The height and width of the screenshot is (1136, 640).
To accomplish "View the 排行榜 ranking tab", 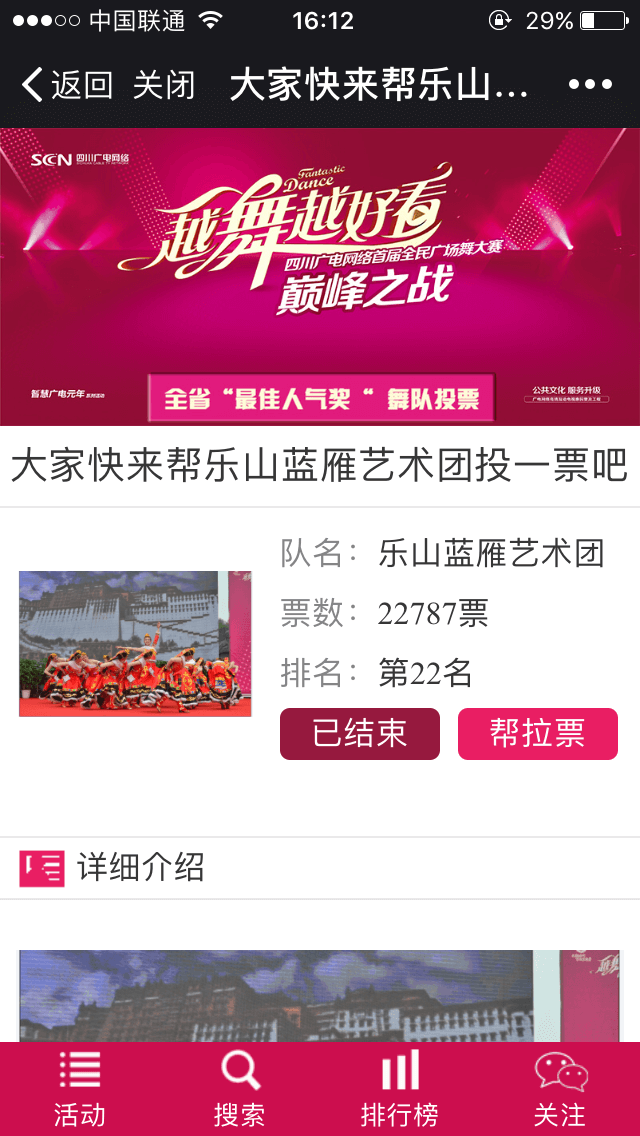I will [400, 1090].
